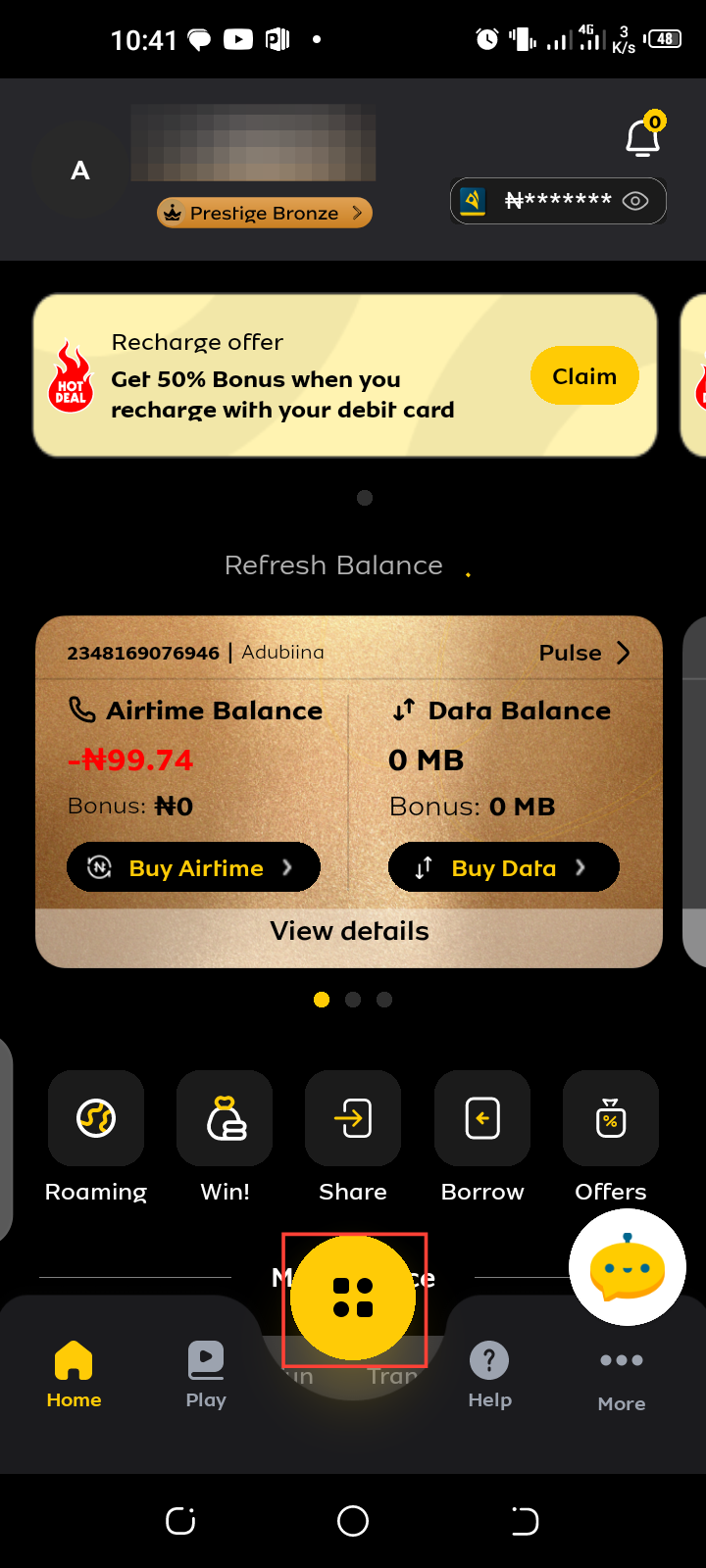Screen dimensions: 706x1568
Task: Open the More tab
Action: (x=622, y=1378)
